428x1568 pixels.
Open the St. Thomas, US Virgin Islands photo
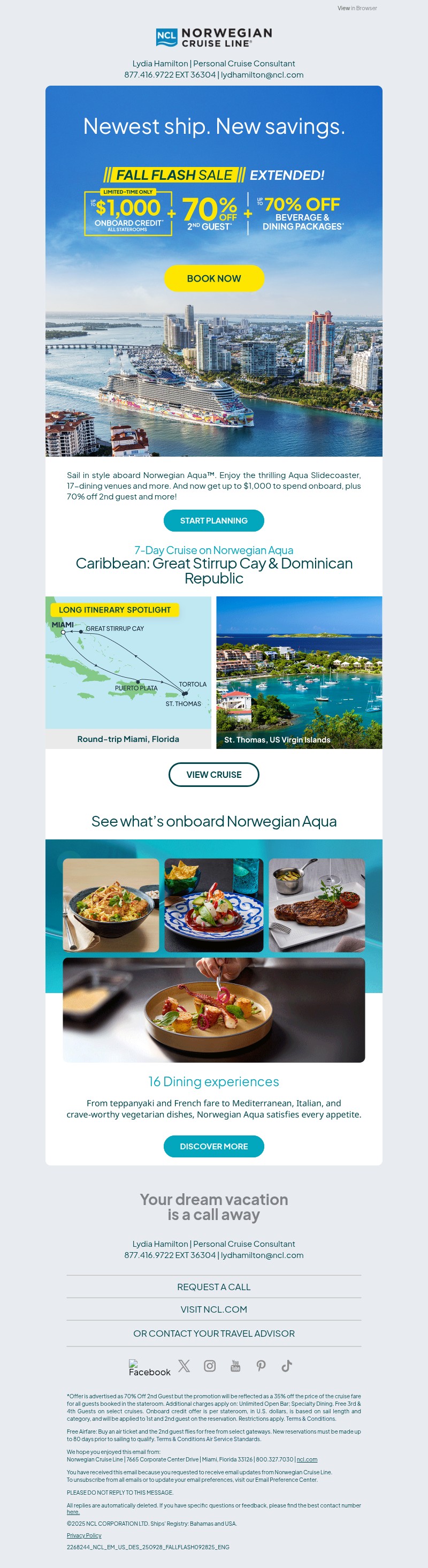click(299, 672)
